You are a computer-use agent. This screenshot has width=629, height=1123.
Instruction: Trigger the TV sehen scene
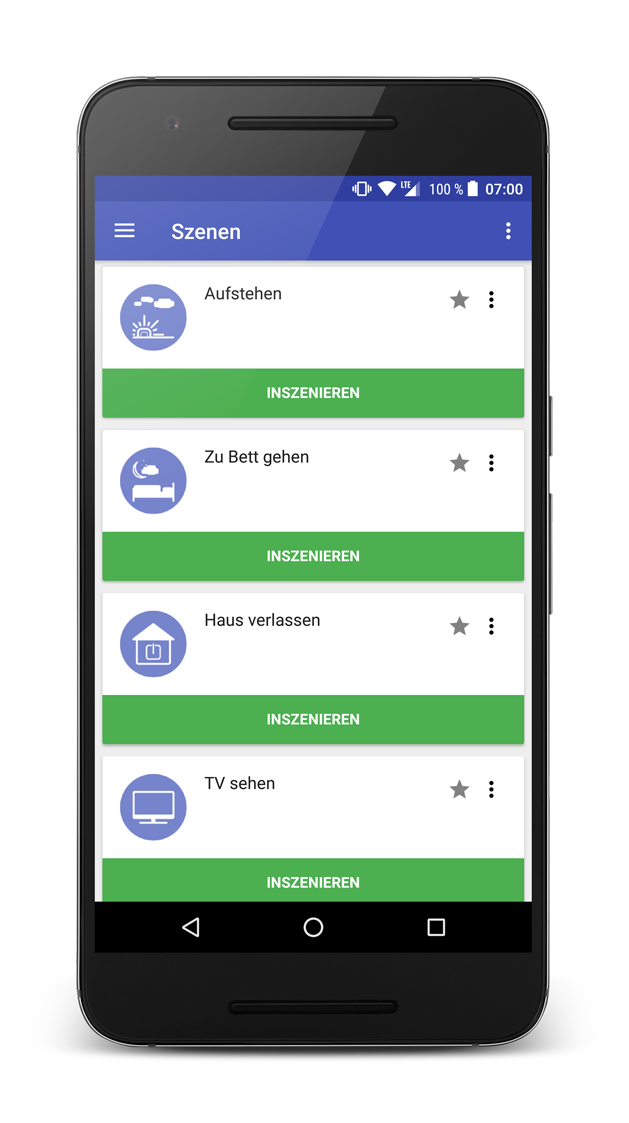point(313,881)
